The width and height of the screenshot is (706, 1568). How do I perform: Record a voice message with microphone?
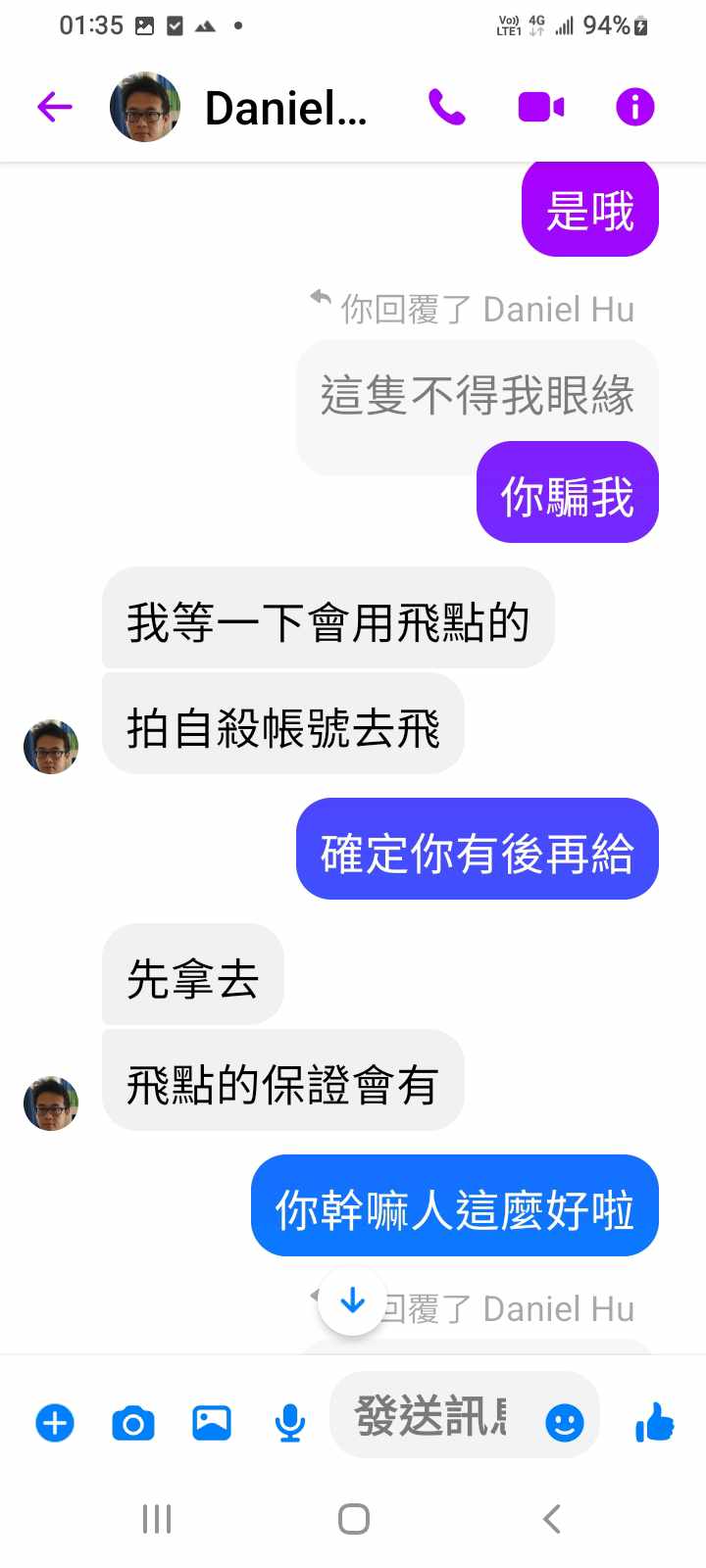click(289, 1422)
